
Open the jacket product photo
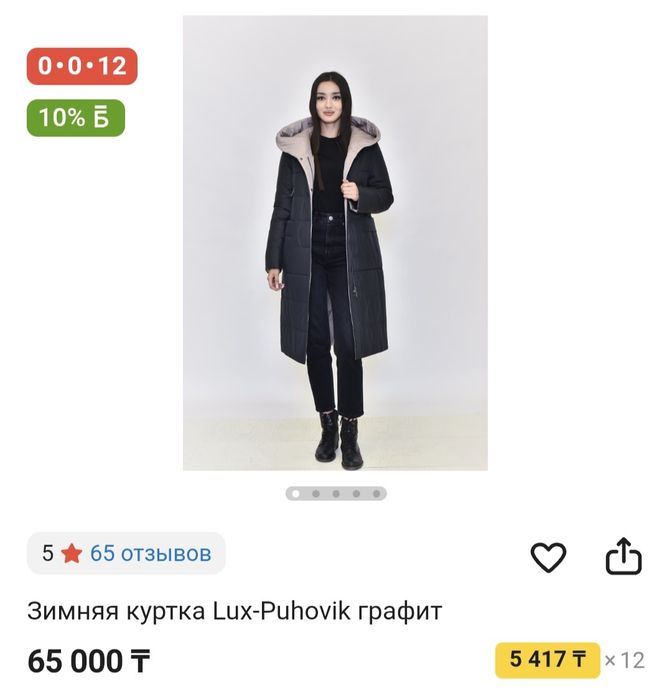point(335,242)
